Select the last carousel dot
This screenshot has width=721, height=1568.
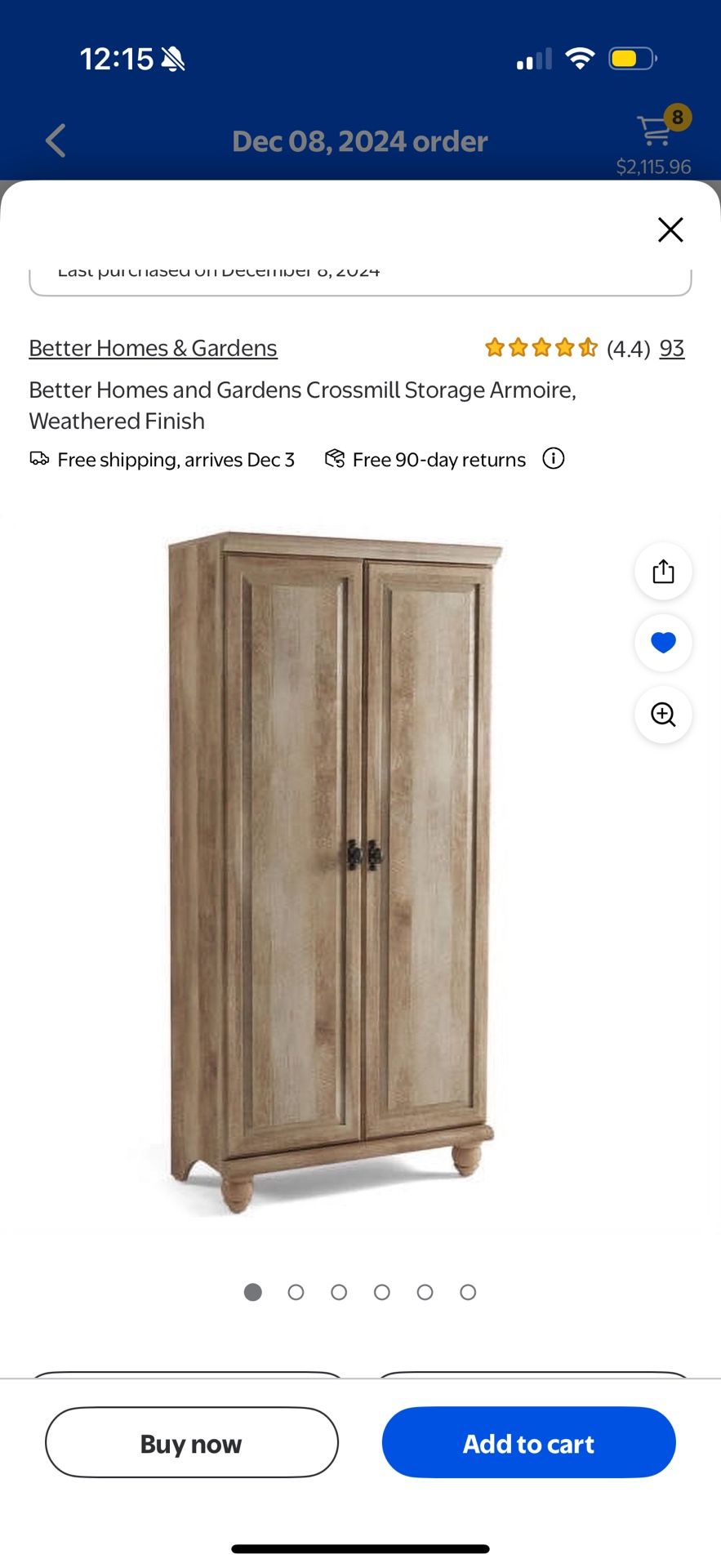coord(468,1292)
